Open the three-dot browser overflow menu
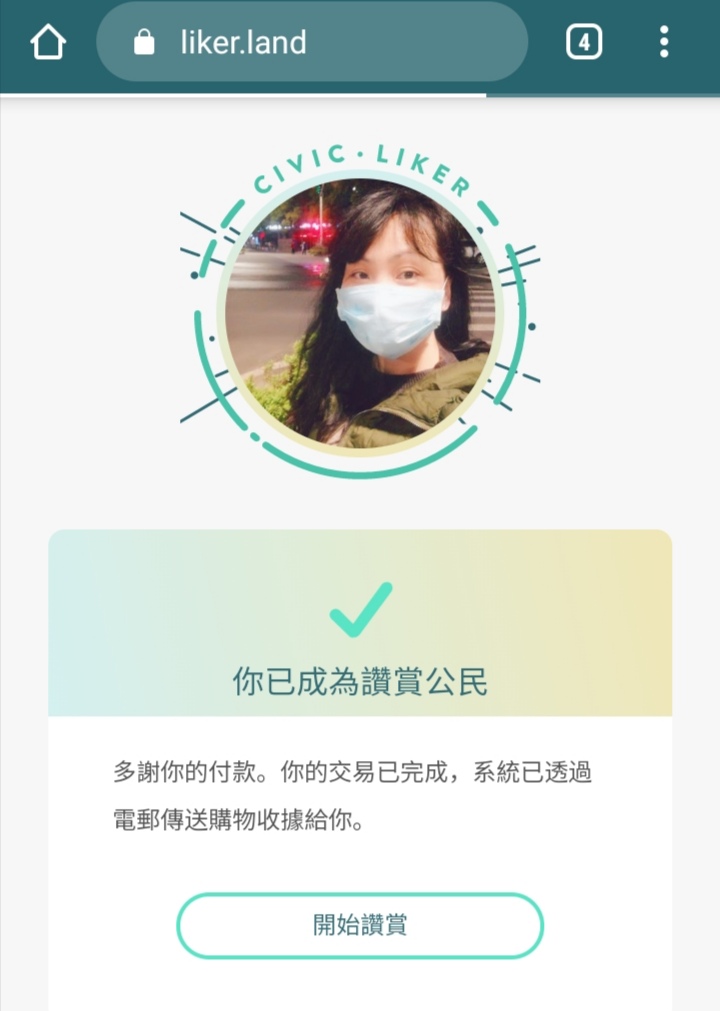This screenshot has height=1011, width=720. click(x=663, y=41)
